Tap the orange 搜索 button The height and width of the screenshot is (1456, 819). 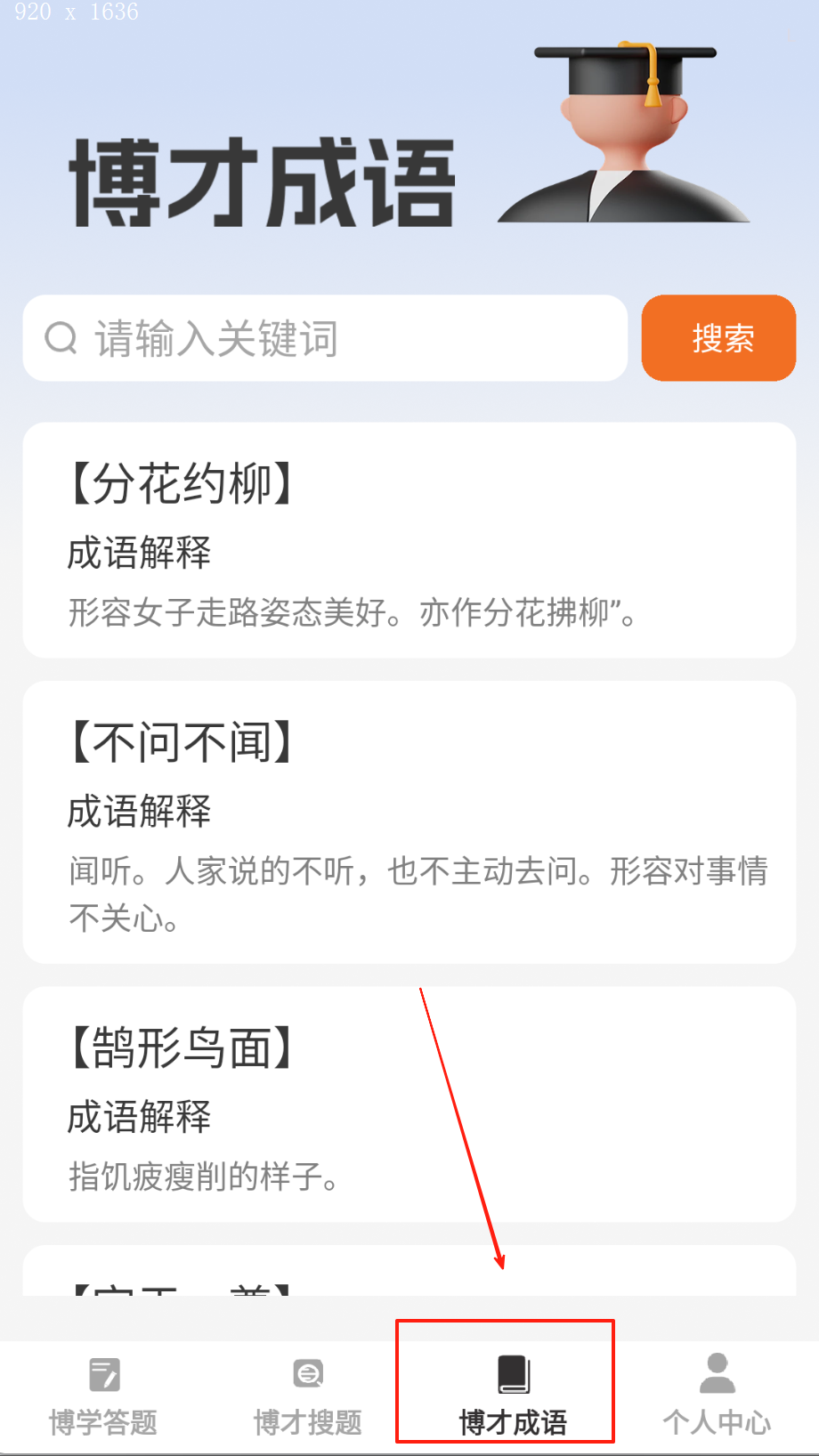718,339
